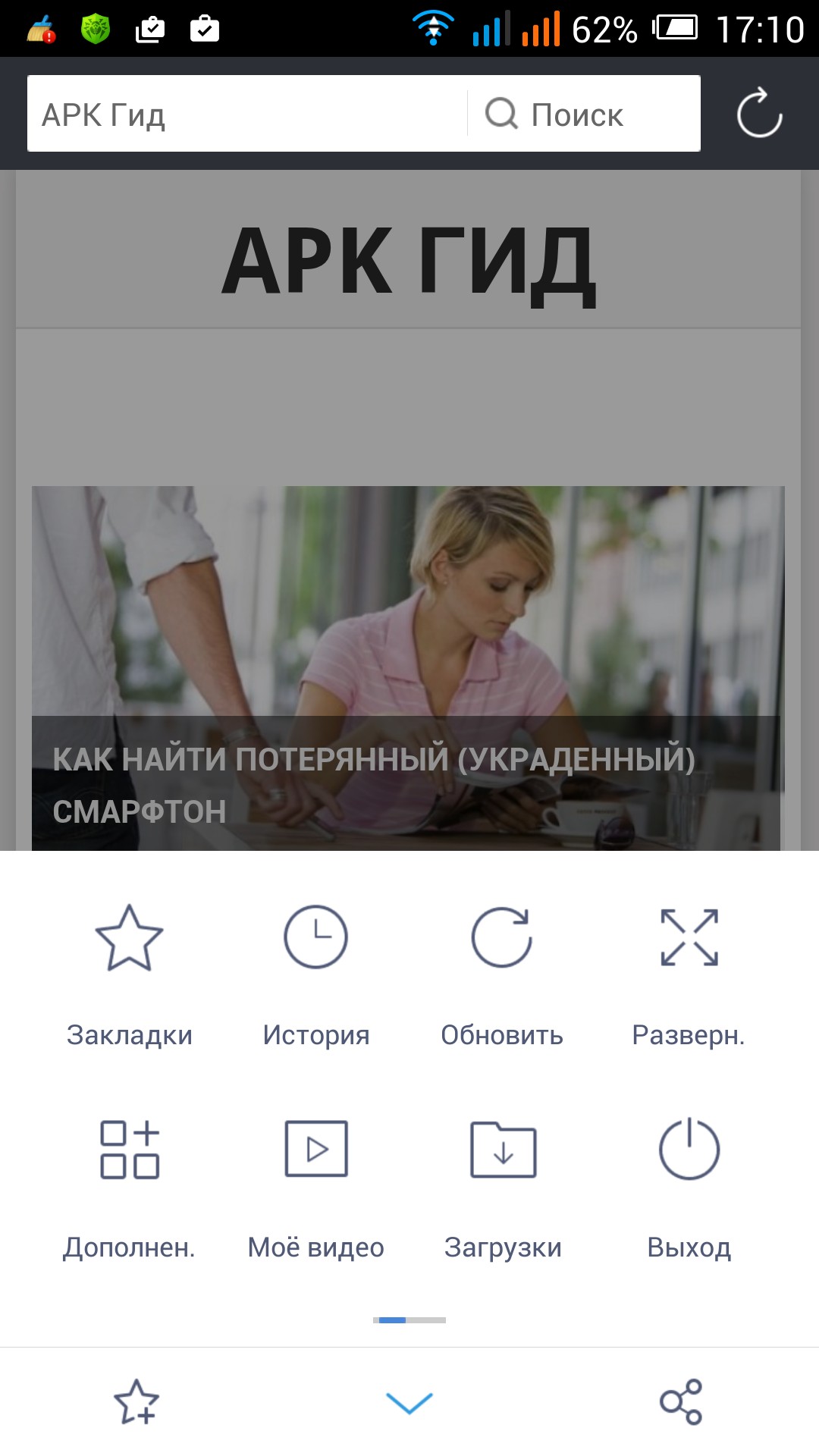Open Дополнен. add-ons
This screenshot has width=819, height=1456.
tap(130, 1187)
